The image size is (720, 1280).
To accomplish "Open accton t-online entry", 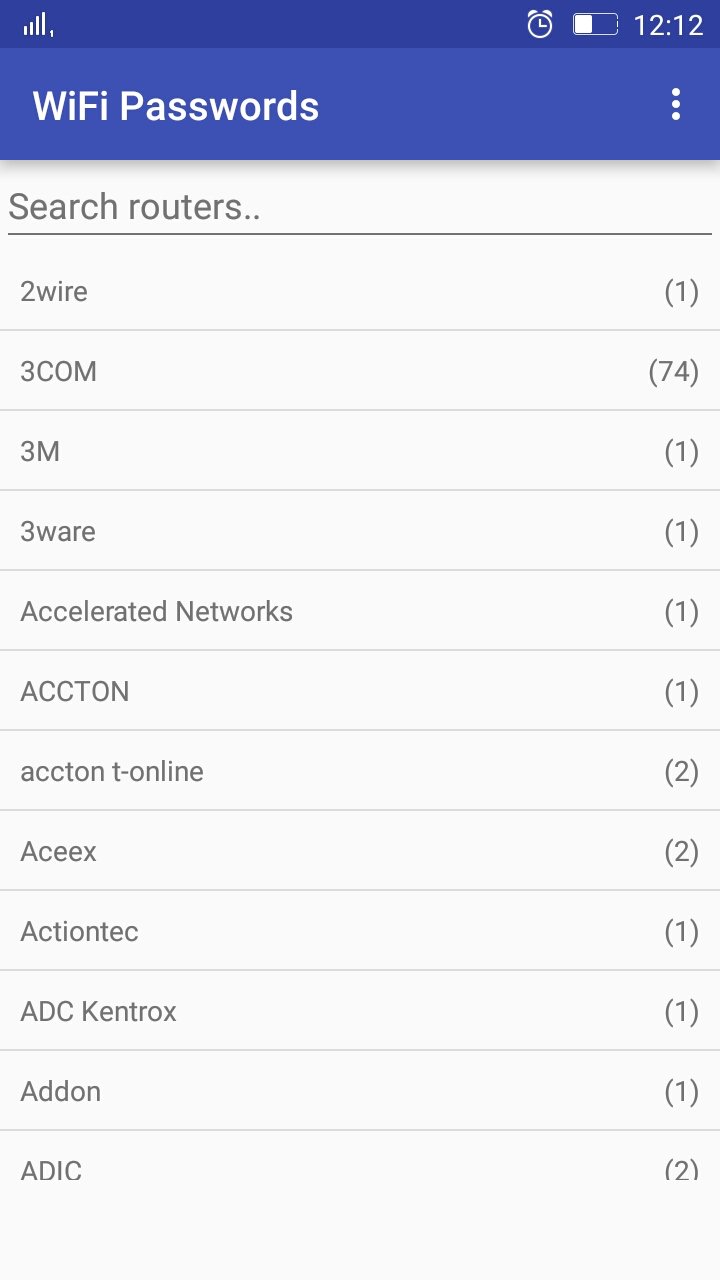I will pyautogui.click(x=360, y=771).
